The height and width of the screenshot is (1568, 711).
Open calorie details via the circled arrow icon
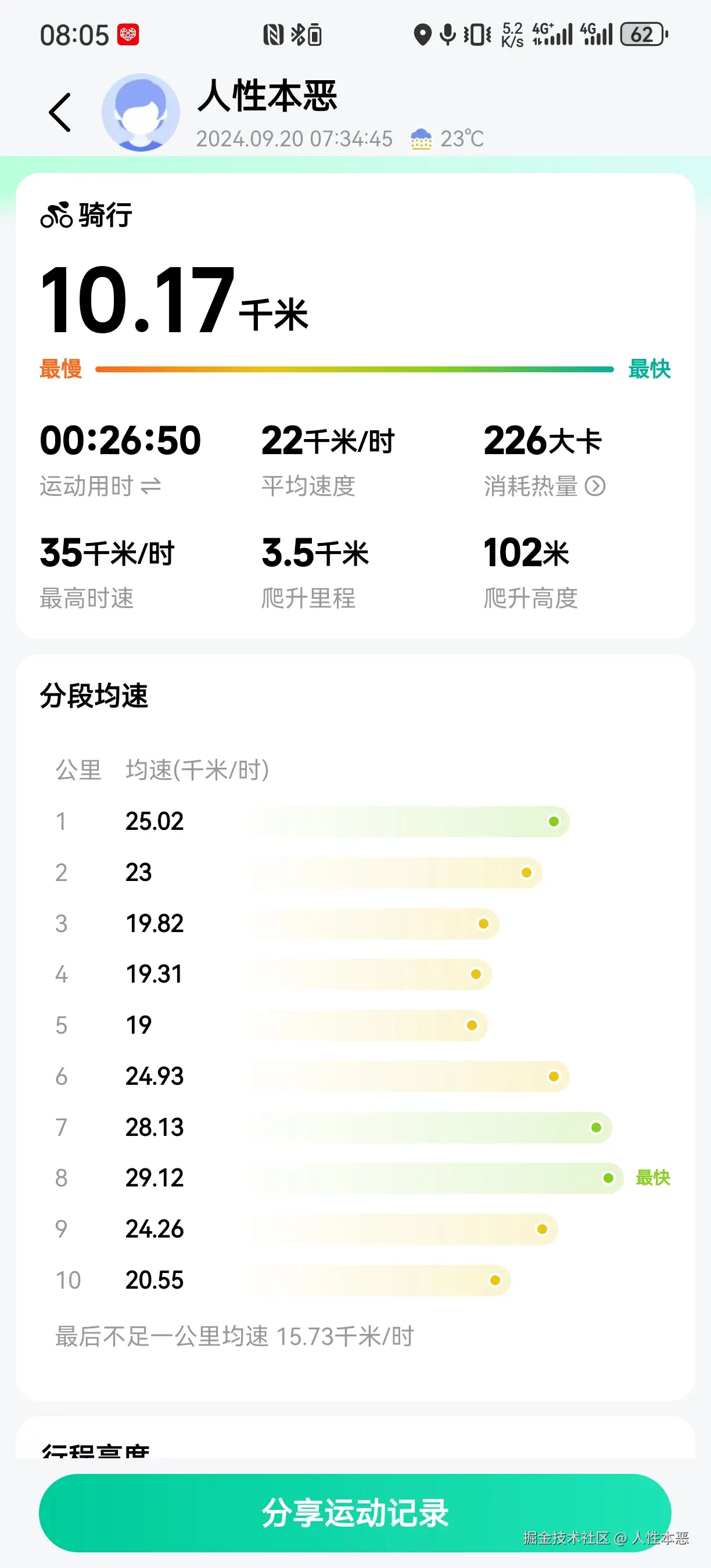[x=595, y=486]
